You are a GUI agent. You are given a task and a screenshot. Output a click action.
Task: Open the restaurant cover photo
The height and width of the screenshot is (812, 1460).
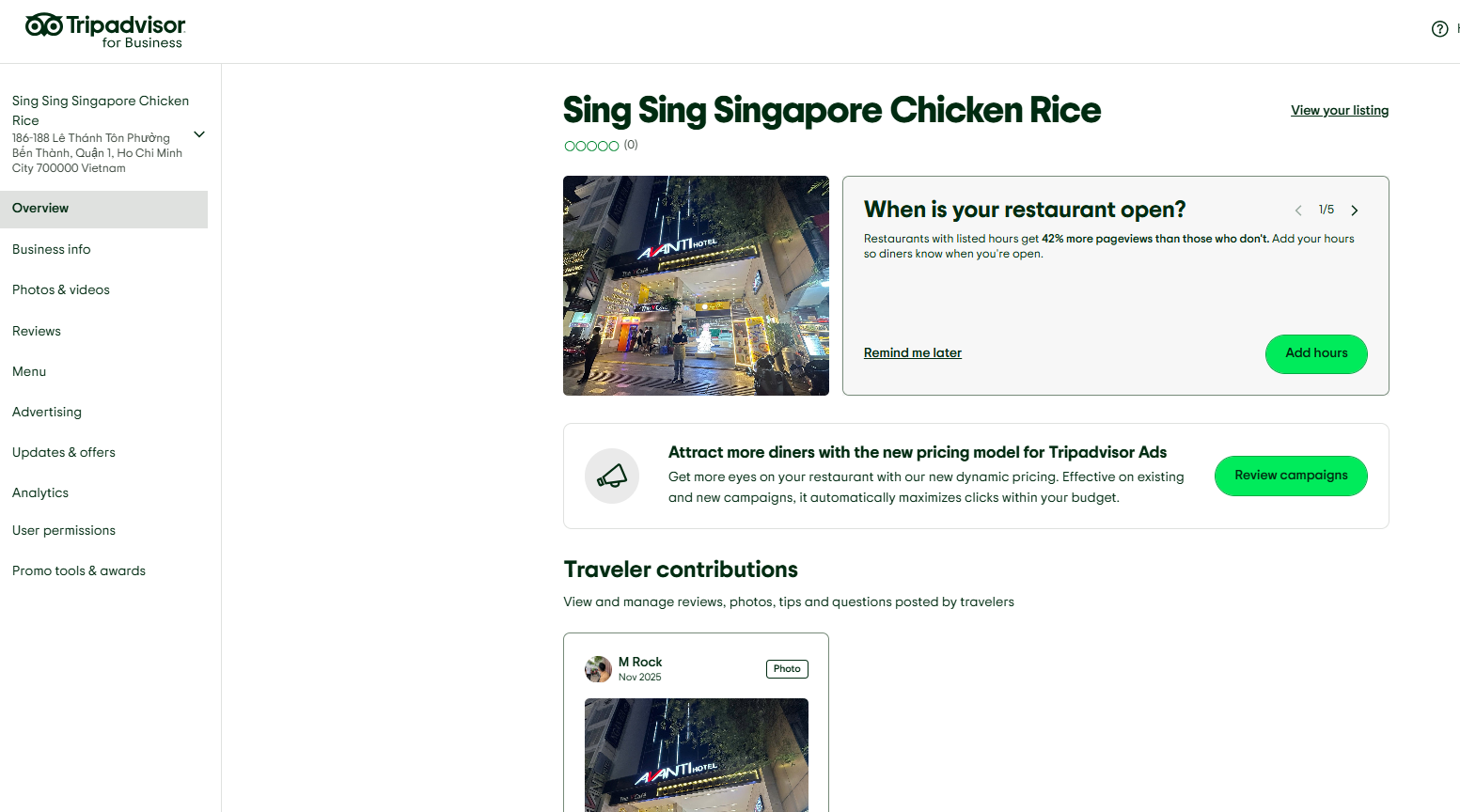click(x=696, y=286)
